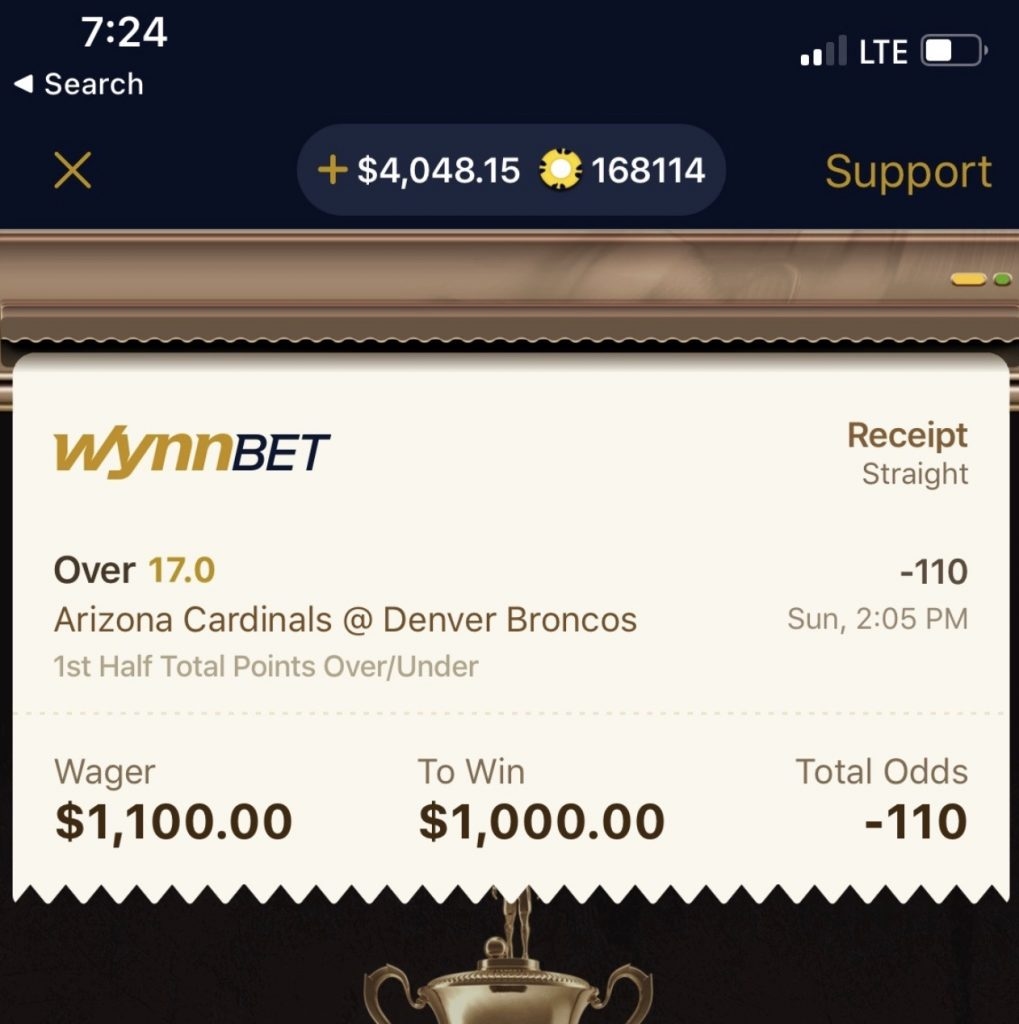Open Support
Screen dimensions: 1019x1024
907,172
